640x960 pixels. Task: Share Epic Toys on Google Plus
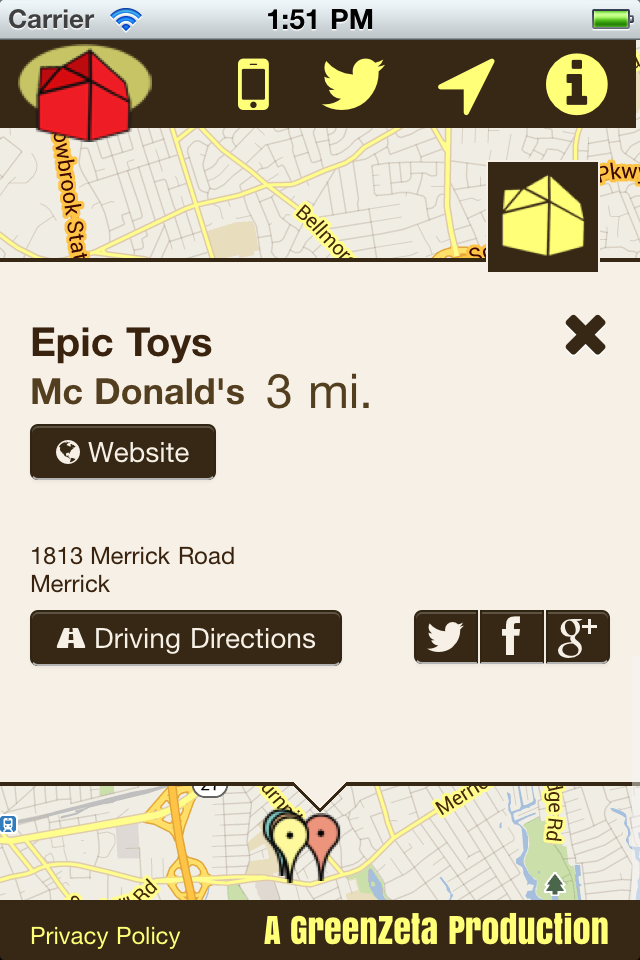[577, 637]
